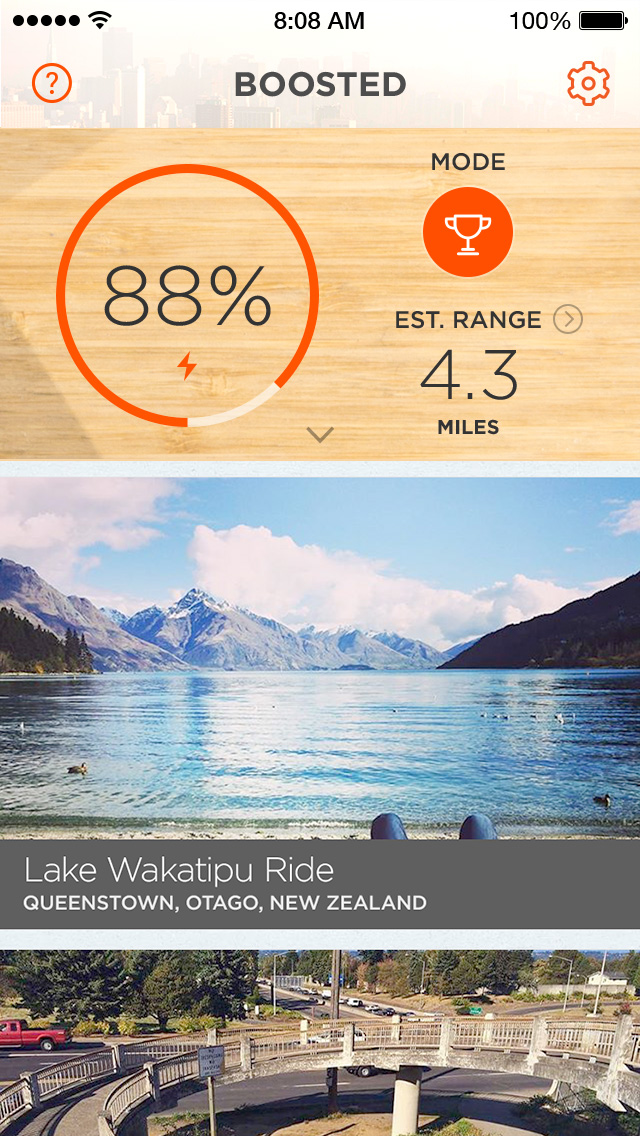The image size is (640, 1136).
Task: Tap the trophy ride mode button
Action: click(468, 232)
